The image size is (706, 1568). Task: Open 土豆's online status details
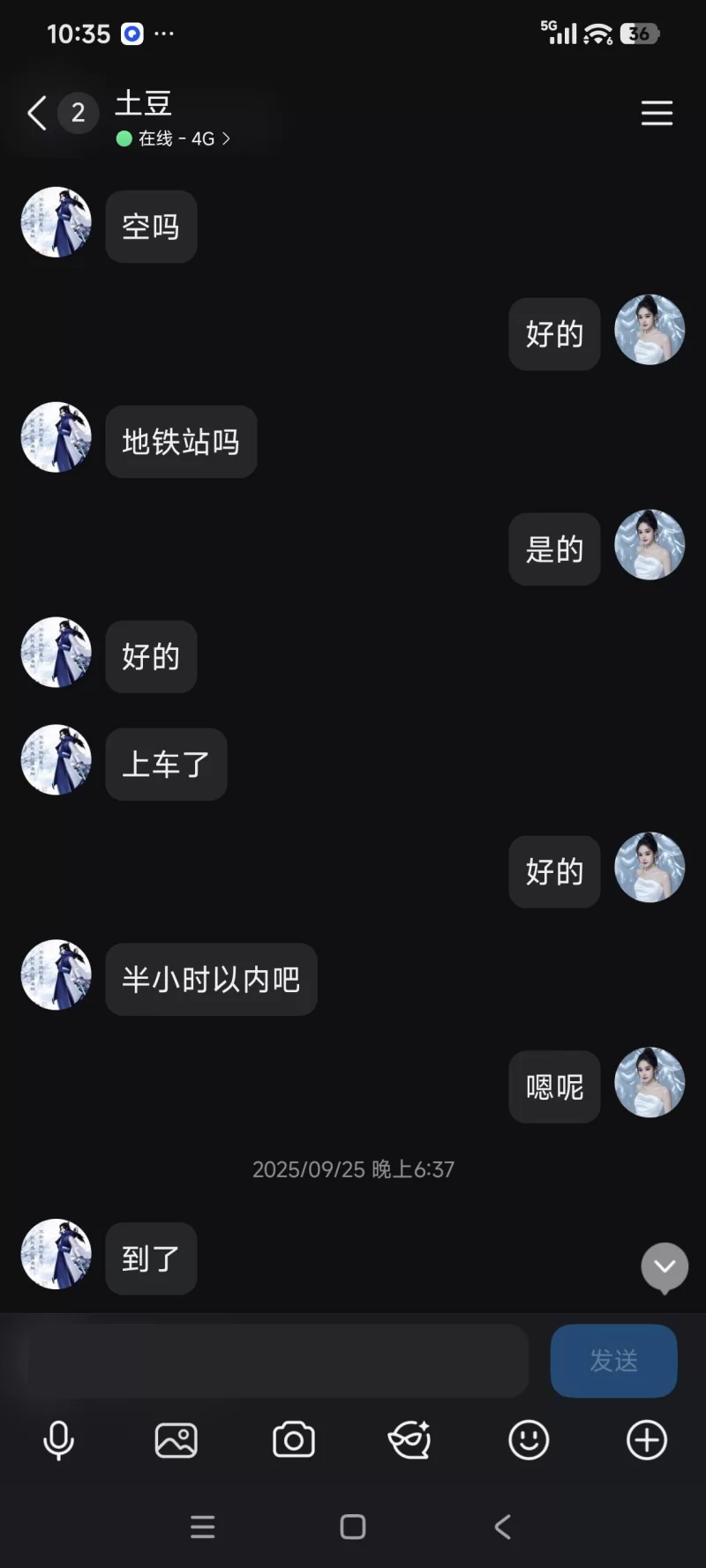click(175, 138)
